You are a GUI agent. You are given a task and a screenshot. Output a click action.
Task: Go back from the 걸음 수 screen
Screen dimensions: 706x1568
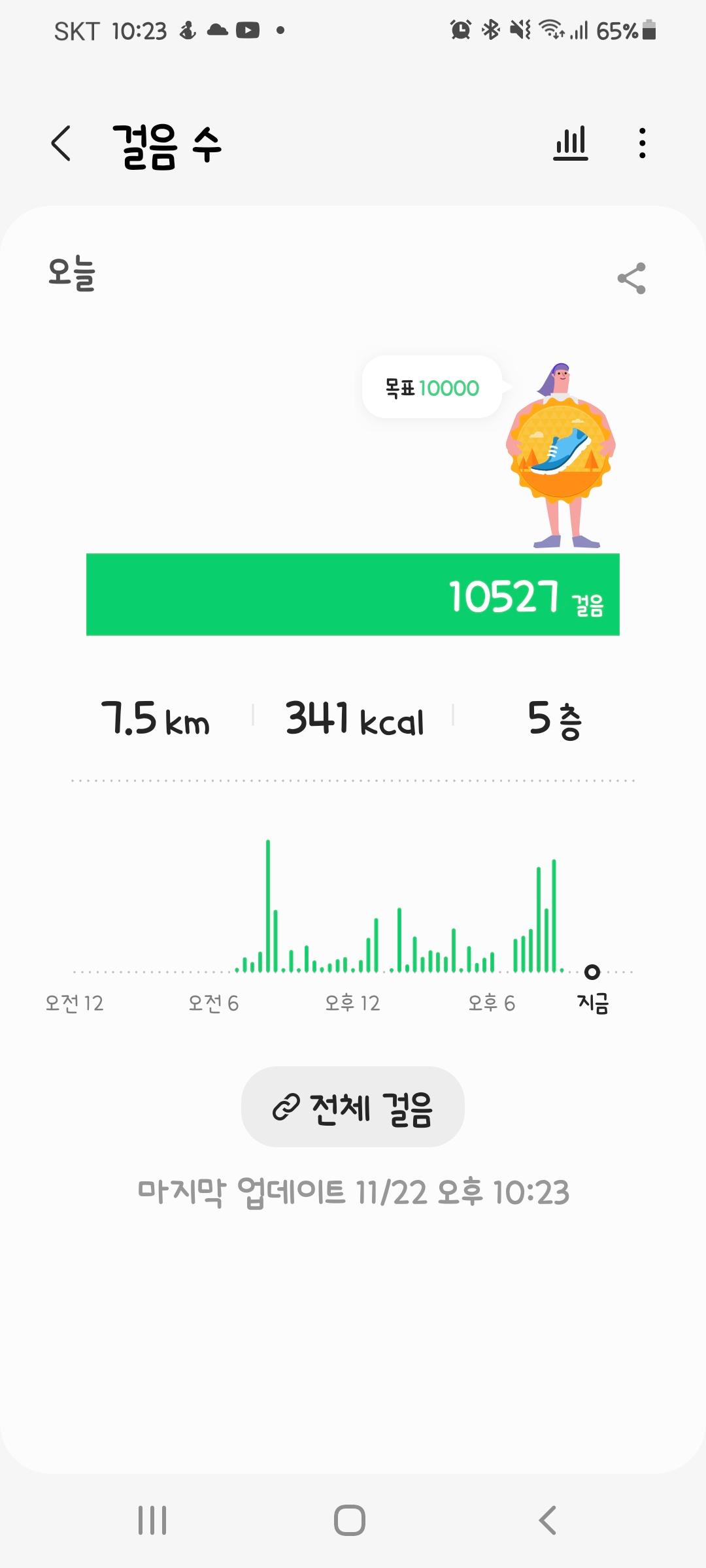tap(61, 143)
